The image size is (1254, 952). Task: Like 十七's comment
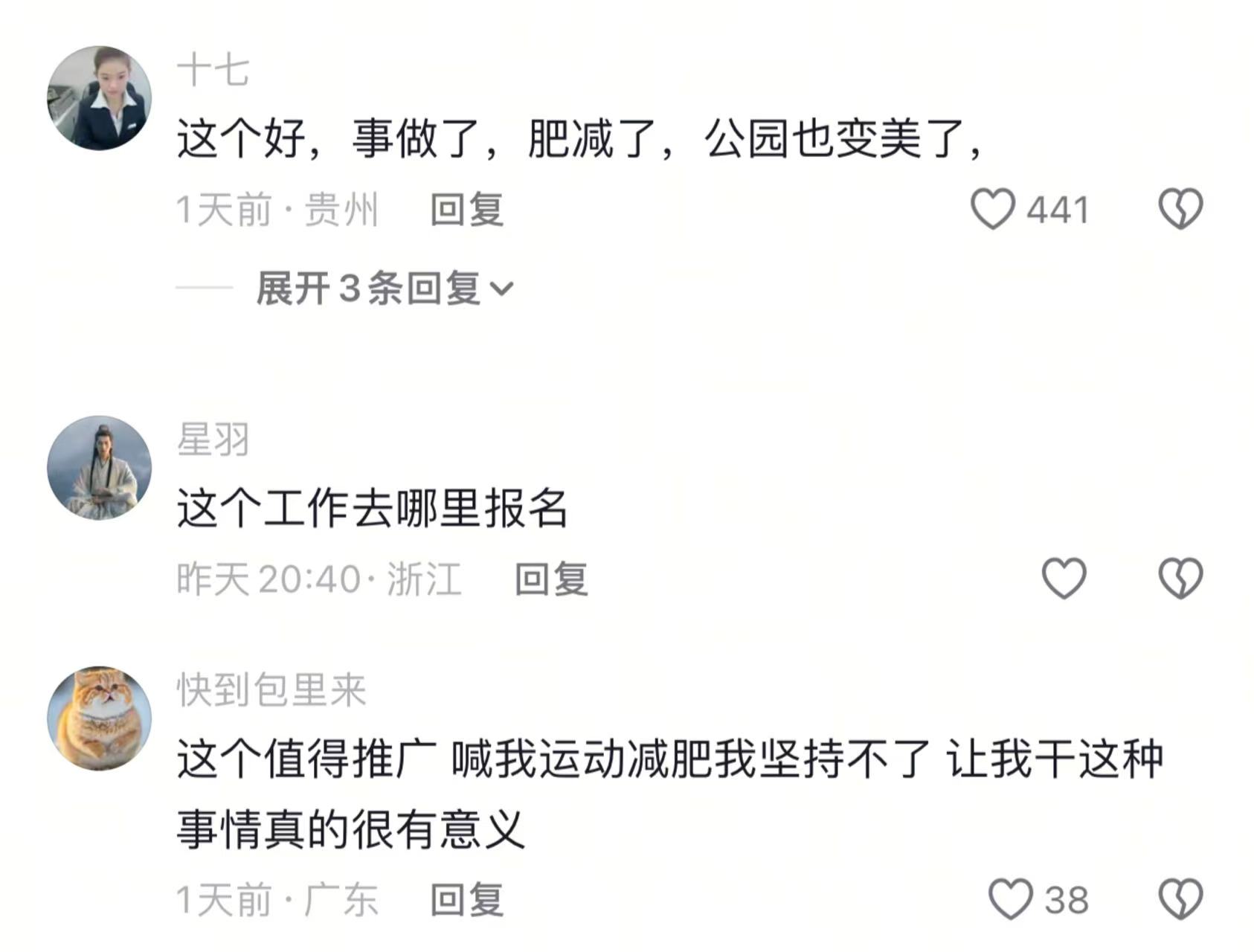pos(993,209)
